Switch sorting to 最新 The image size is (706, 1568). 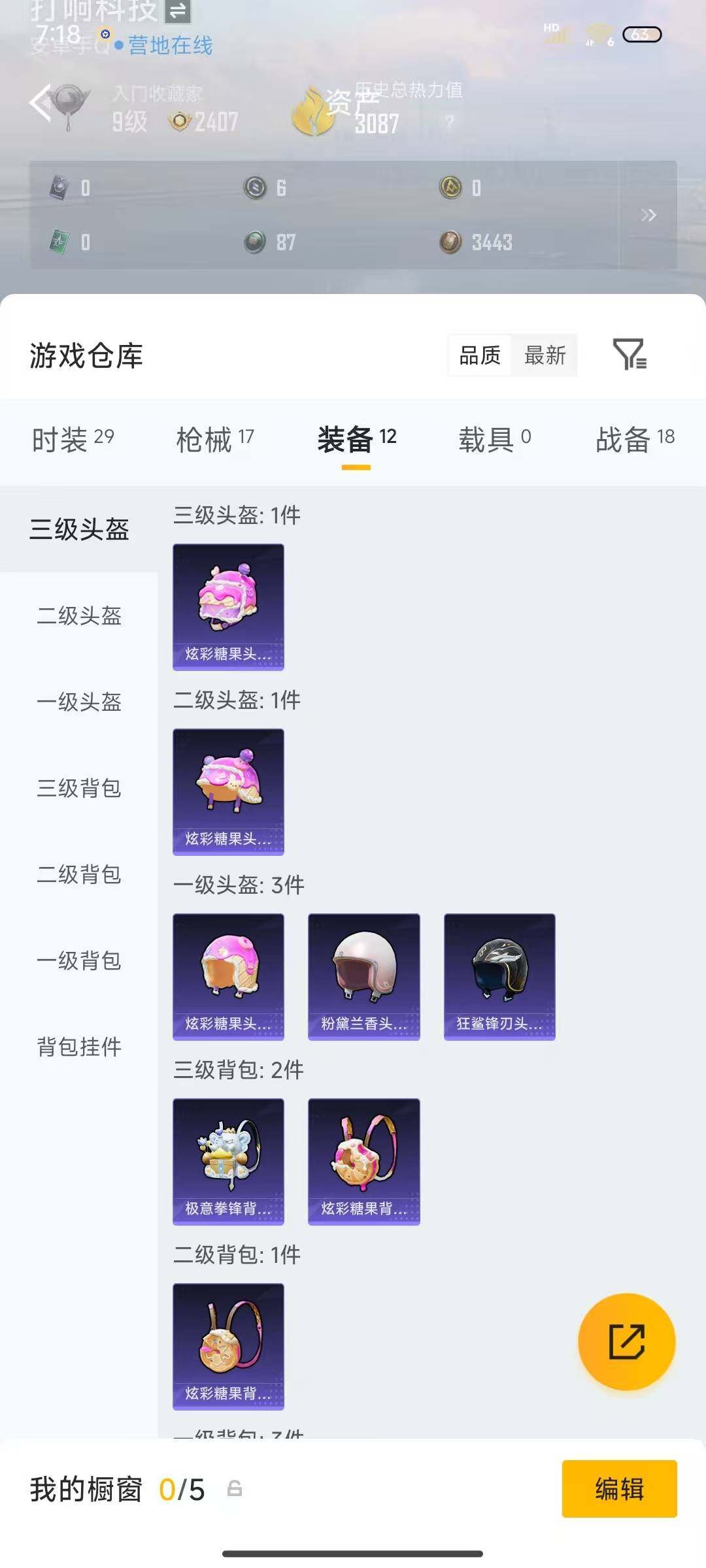[546, 355]
